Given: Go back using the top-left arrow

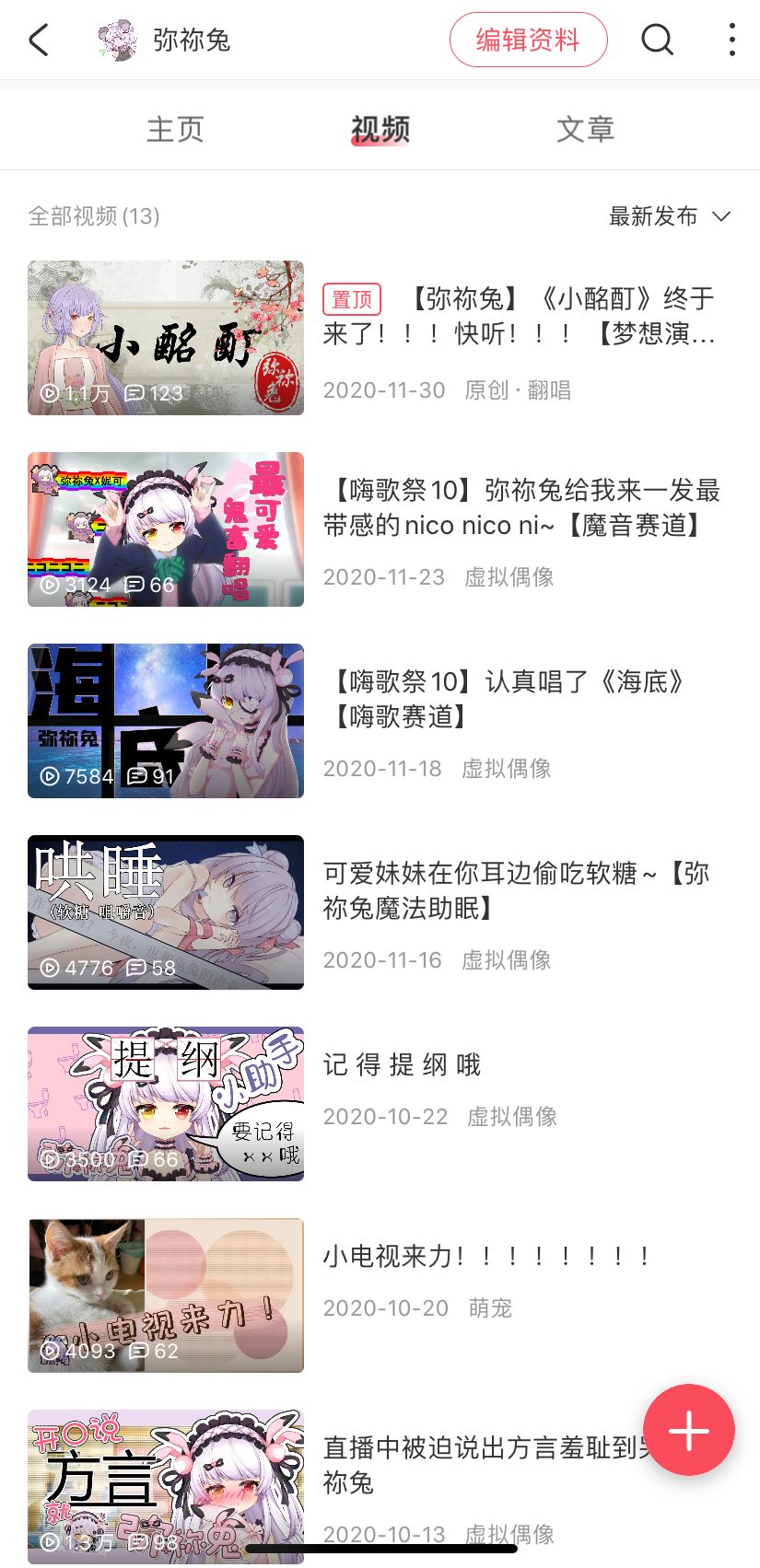Looking at the screenshot, I should coord(39,40).
